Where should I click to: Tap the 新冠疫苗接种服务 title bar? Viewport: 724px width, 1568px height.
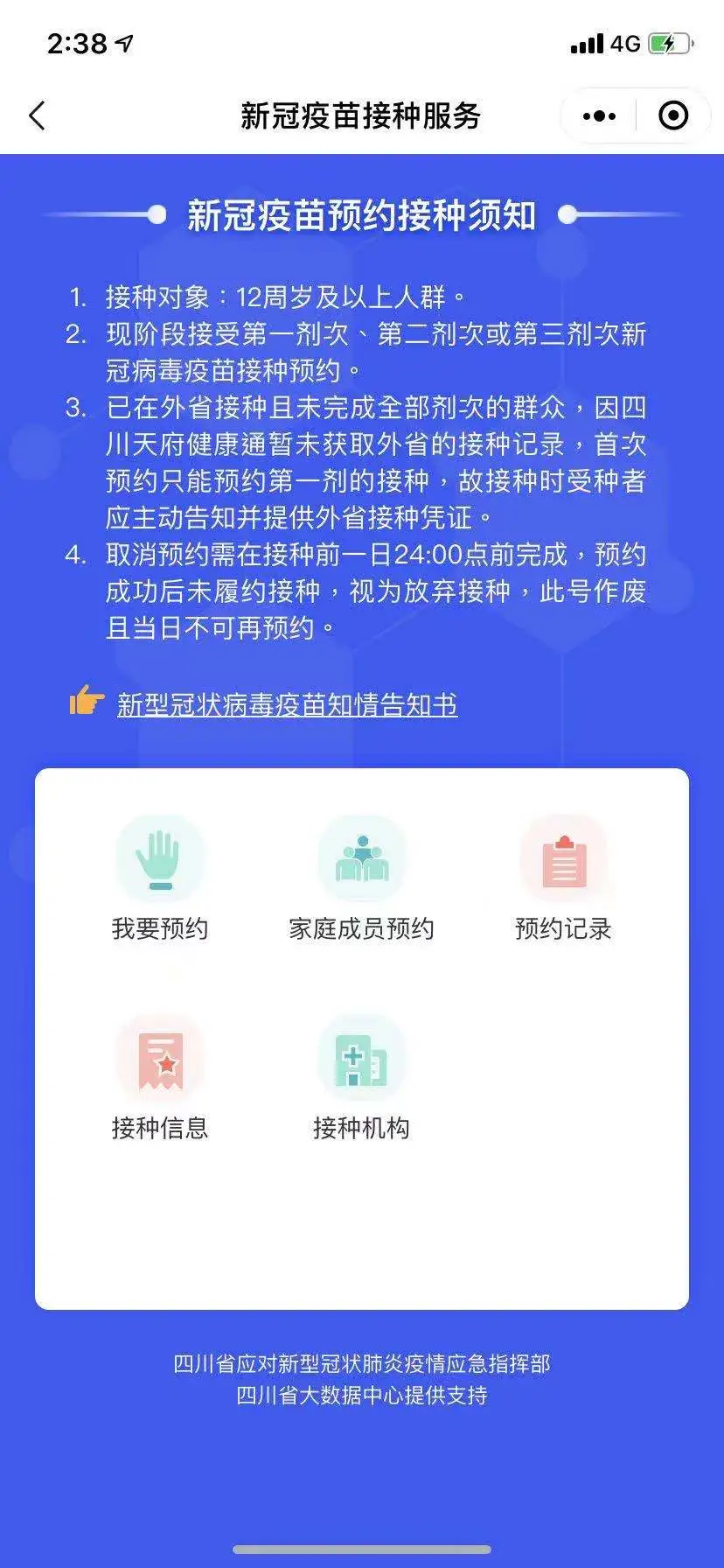tap(362, 115)
